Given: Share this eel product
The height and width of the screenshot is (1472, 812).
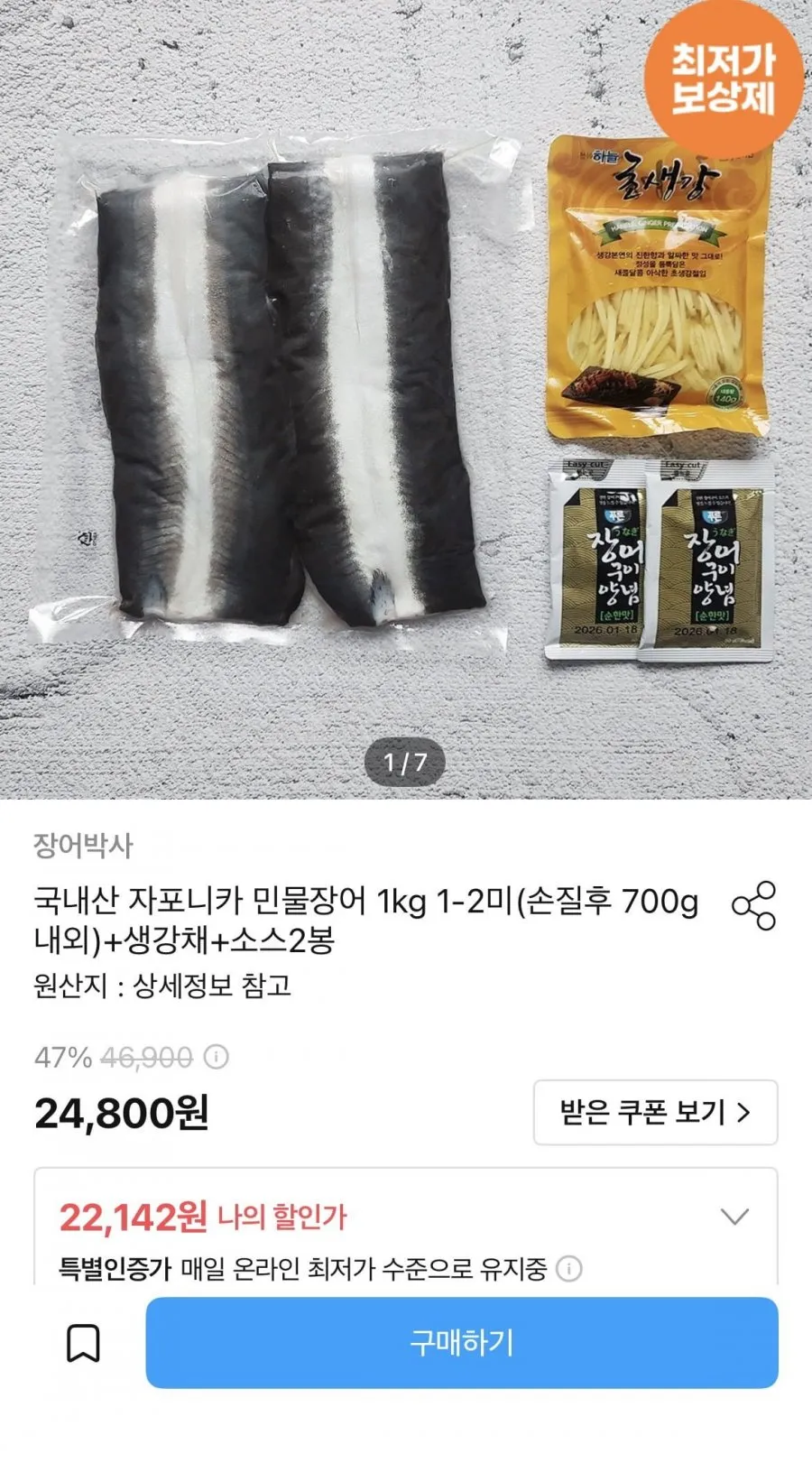Looking at the screenshot, I should pyautogui.click(x=754, y=905).
